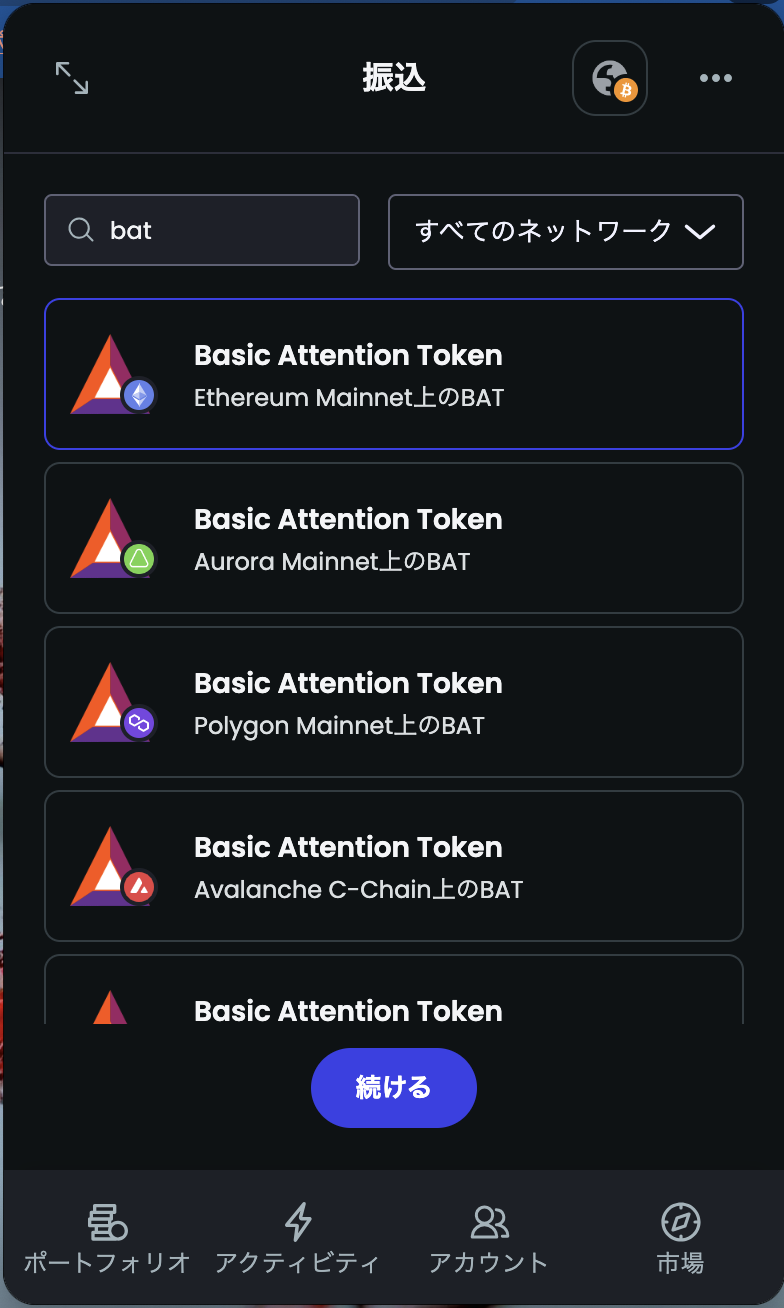Open the Activity (アクティビティ) icon
The image size is (784, 1308).
pos(297,1222)
